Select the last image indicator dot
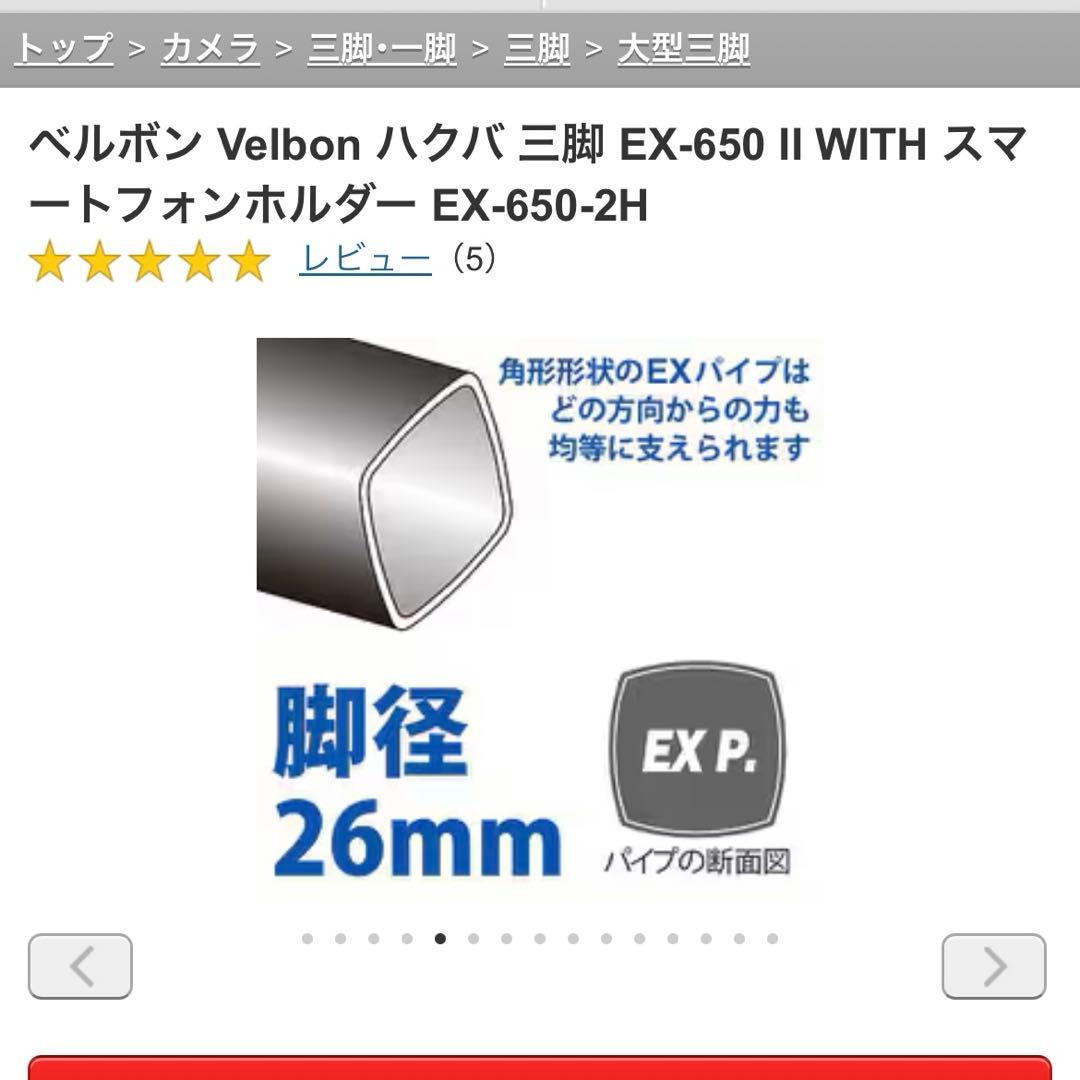The width and height of the screenshot is (1080, 1080). click(x=772, y=938)
